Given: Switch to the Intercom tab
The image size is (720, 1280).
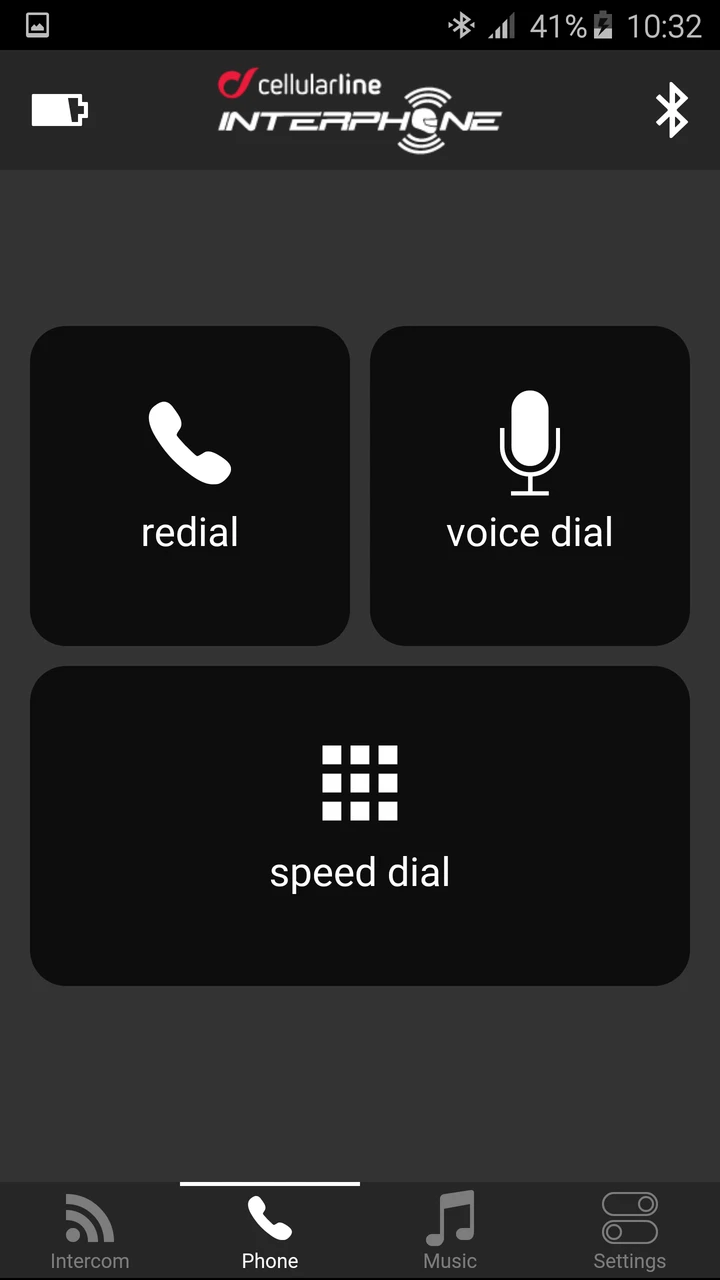Looking at the screenshot, I should tap(90, 1231).
